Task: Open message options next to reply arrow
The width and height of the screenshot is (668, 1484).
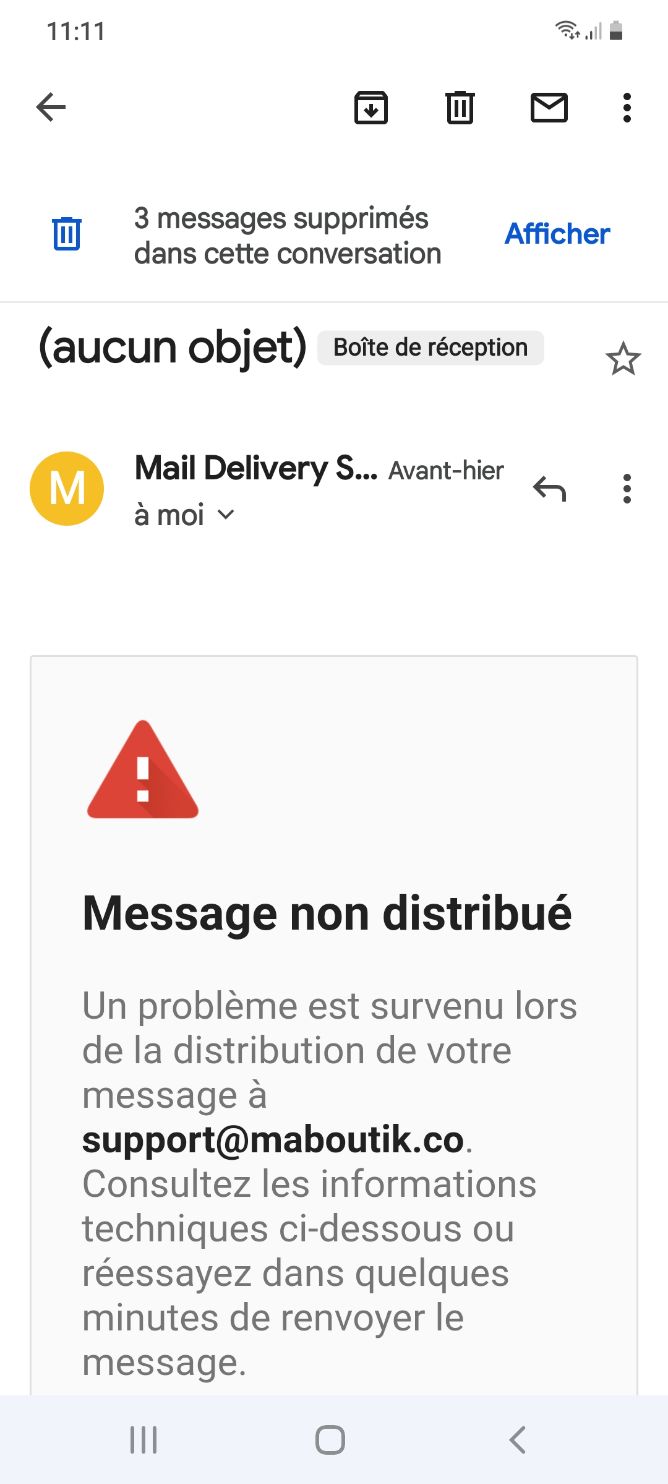Action: 627,489
